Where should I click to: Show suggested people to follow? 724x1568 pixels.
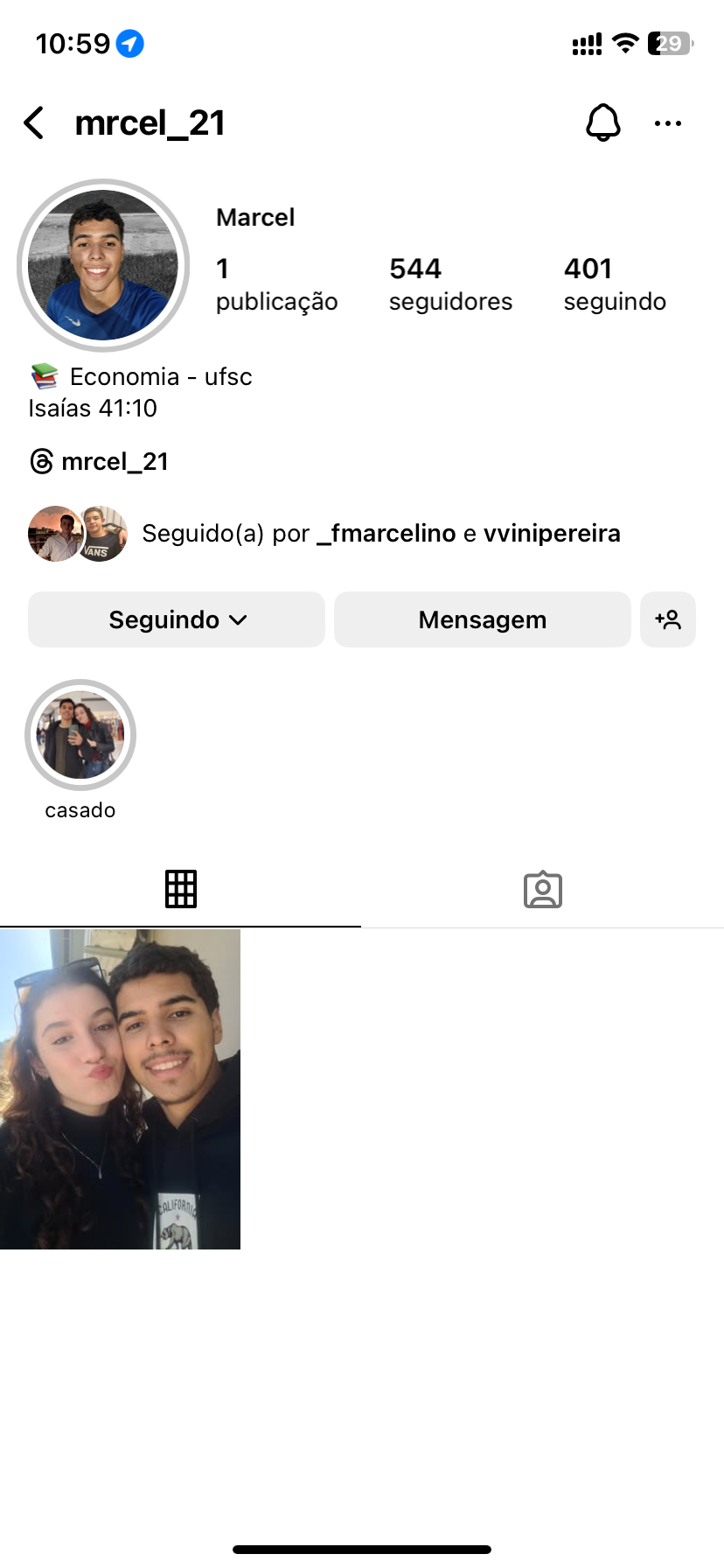pyautogui.click(x=668, y=619)
